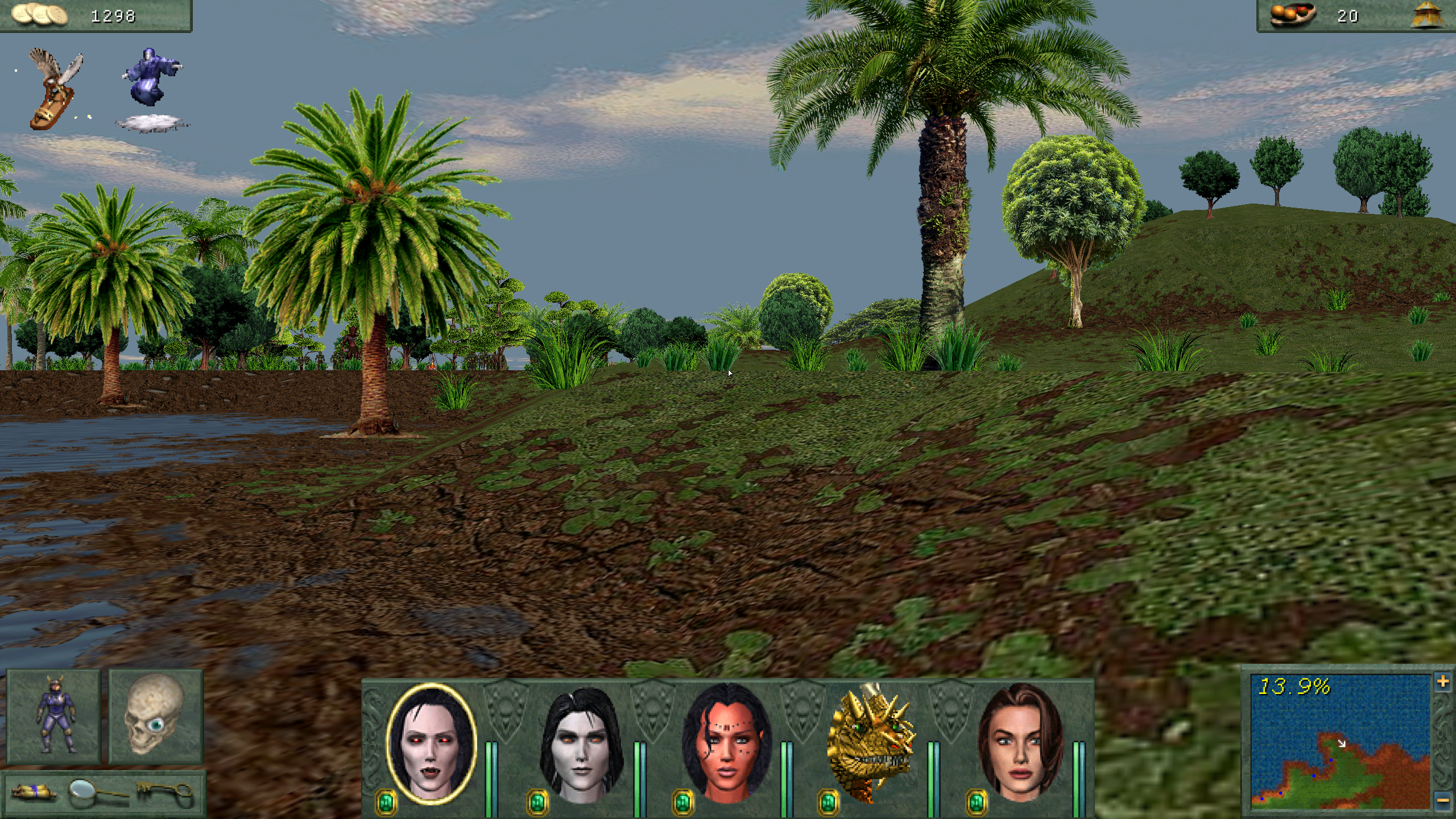Open the minimap

coord(1341,742)
